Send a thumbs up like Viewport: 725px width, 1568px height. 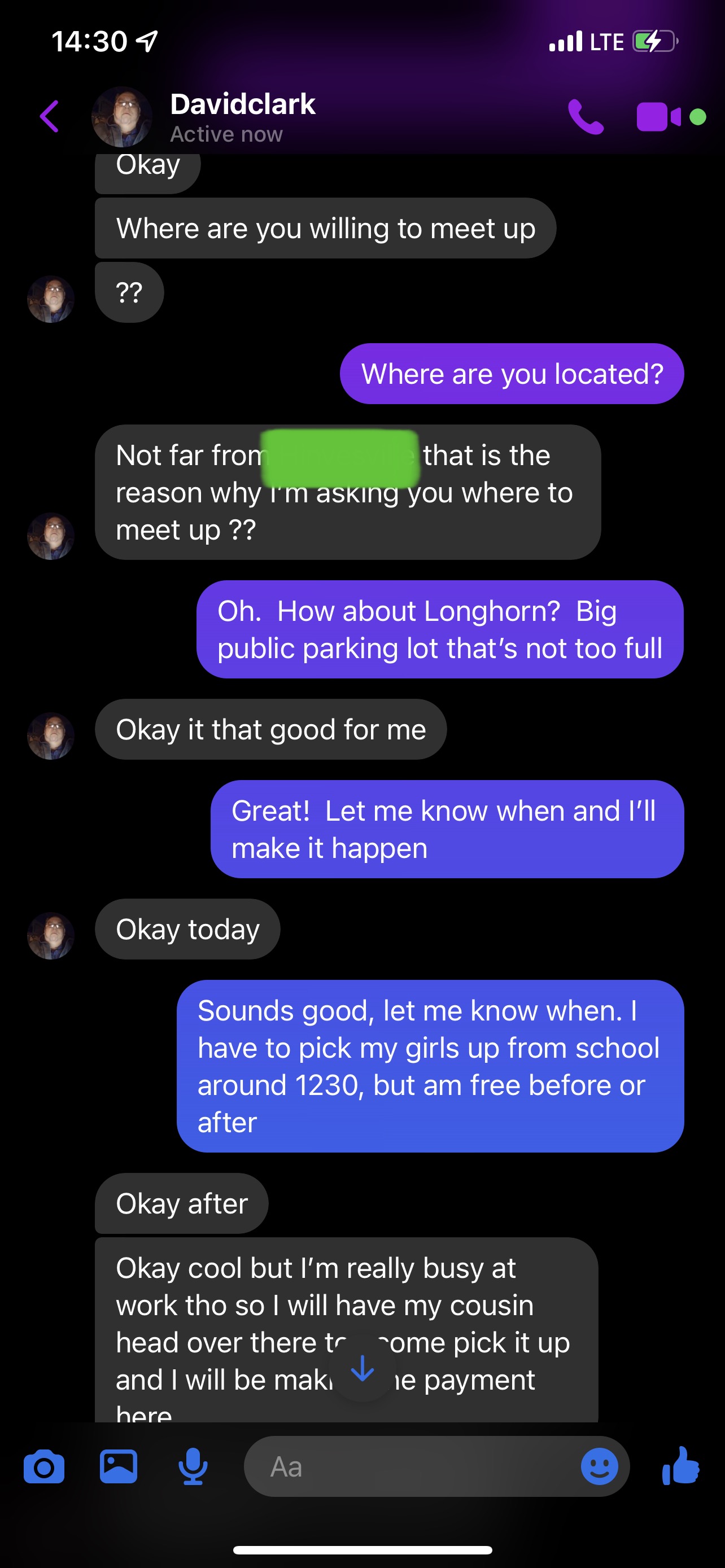coord(680,1467)
